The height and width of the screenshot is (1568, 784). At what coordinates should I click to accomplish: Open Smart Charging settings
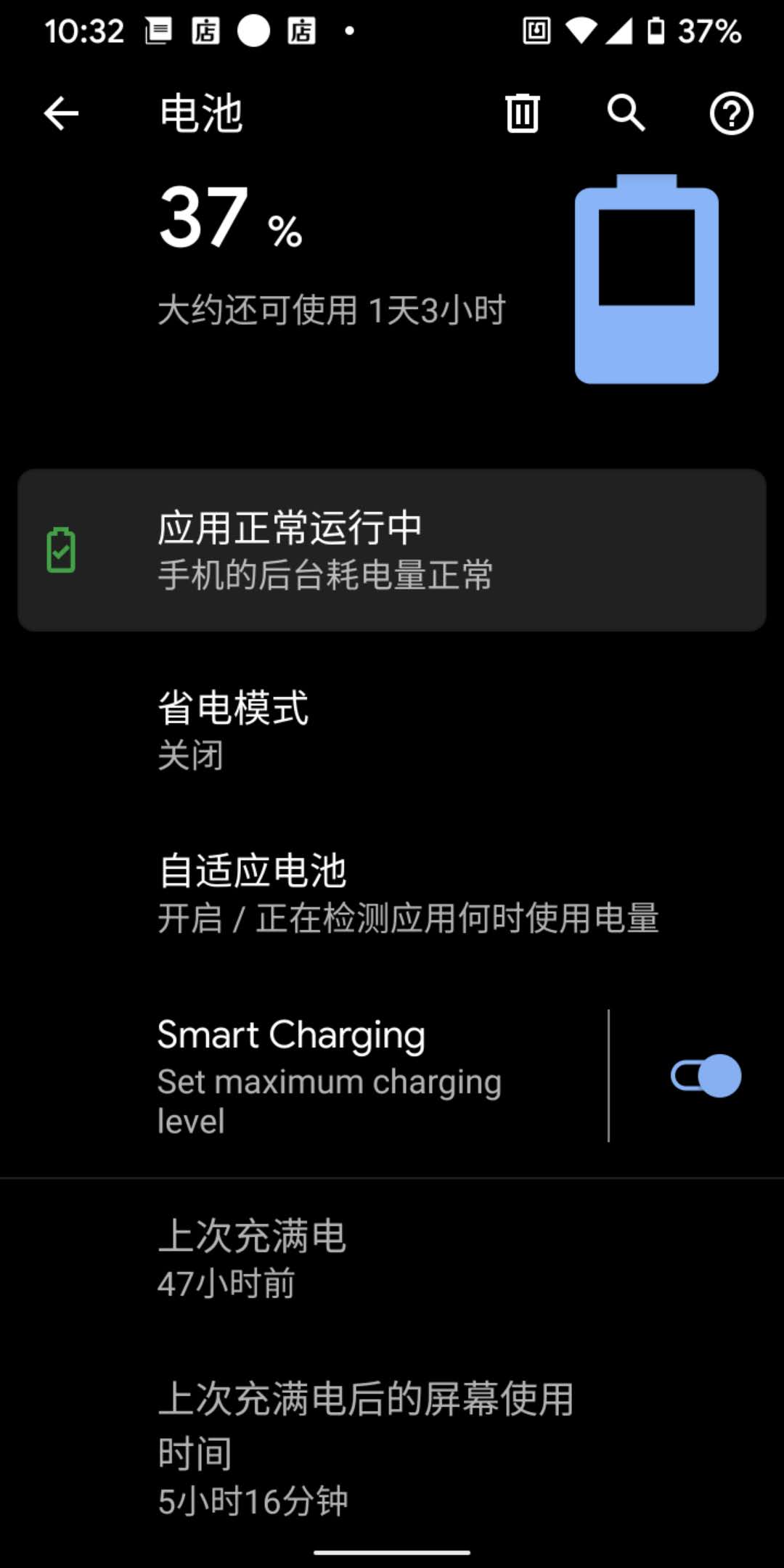[x=327, y=1076]
